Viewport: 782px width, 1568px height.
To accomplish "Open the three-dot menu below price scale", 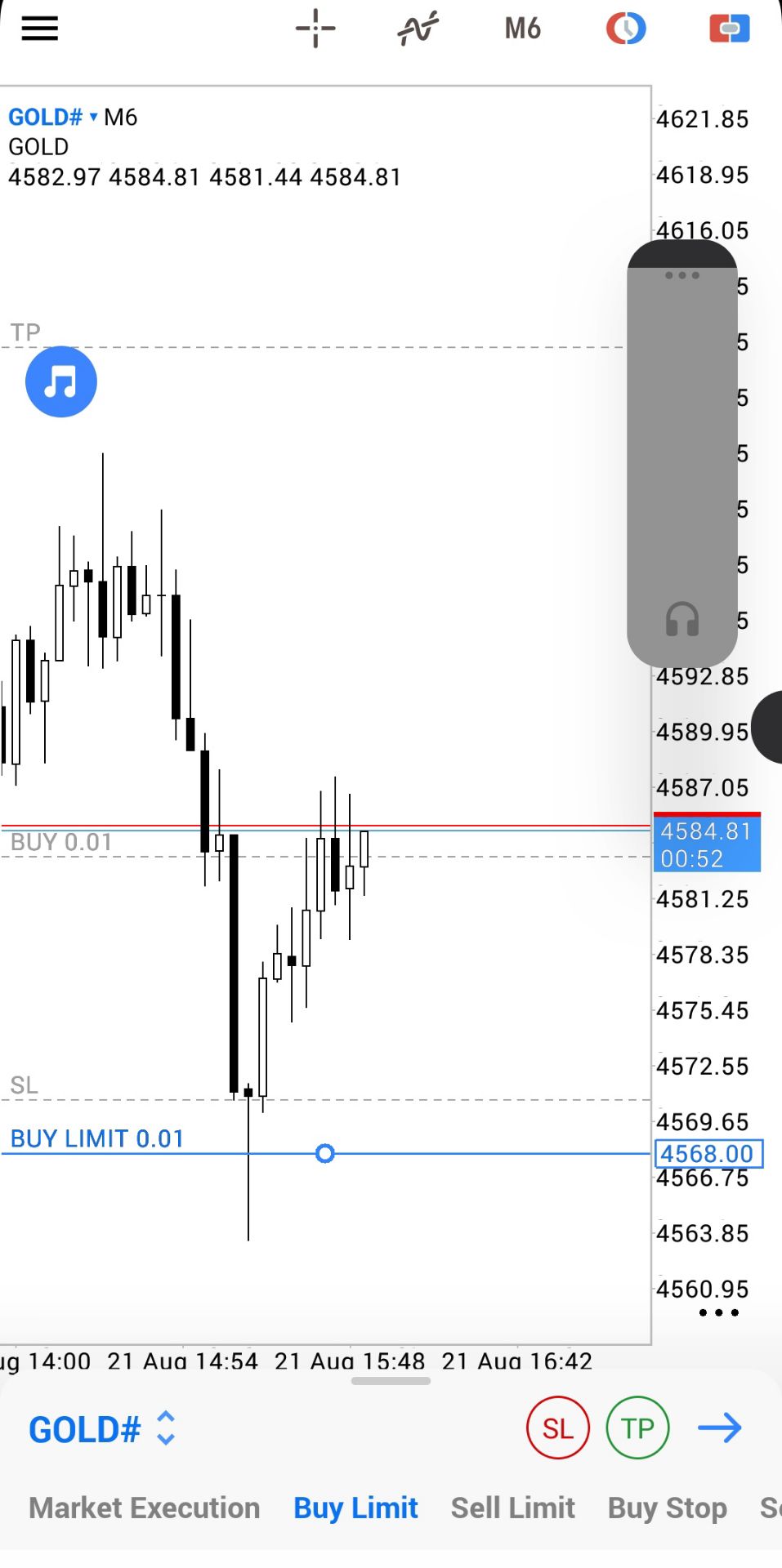I will 719,1312.
